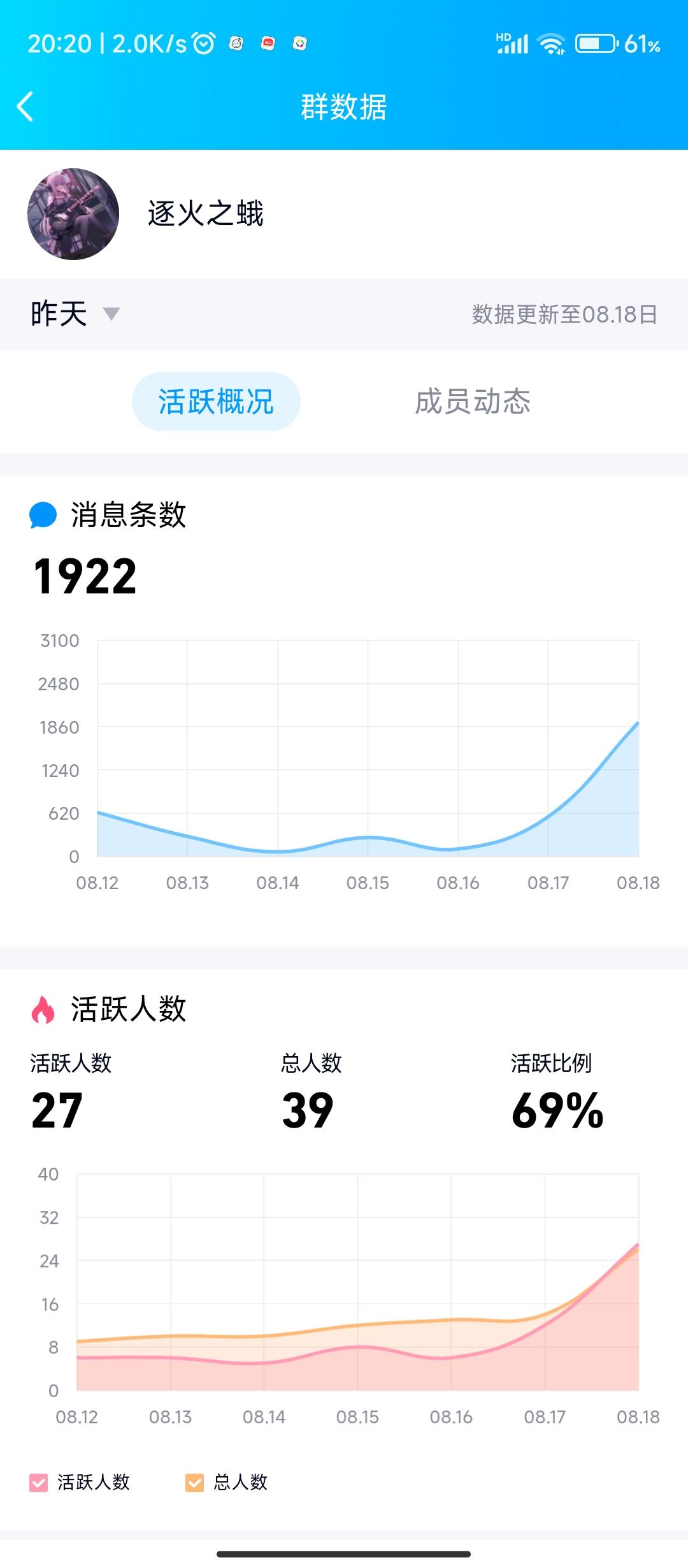Select the Wi-Fi icon in status bar

(549, 43)
